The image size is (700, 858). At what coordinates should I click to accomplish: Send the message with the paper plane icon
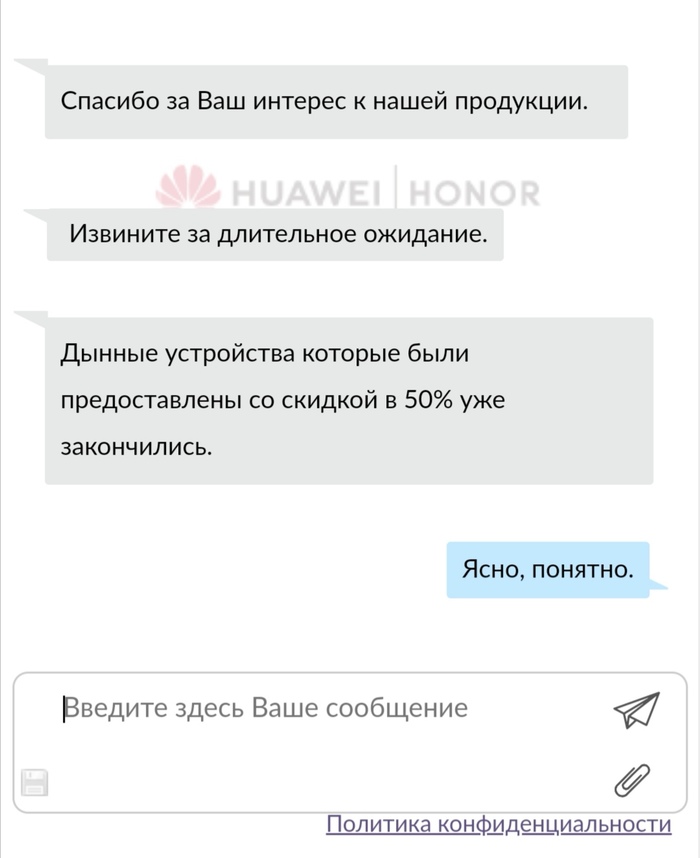coord(637,709)
